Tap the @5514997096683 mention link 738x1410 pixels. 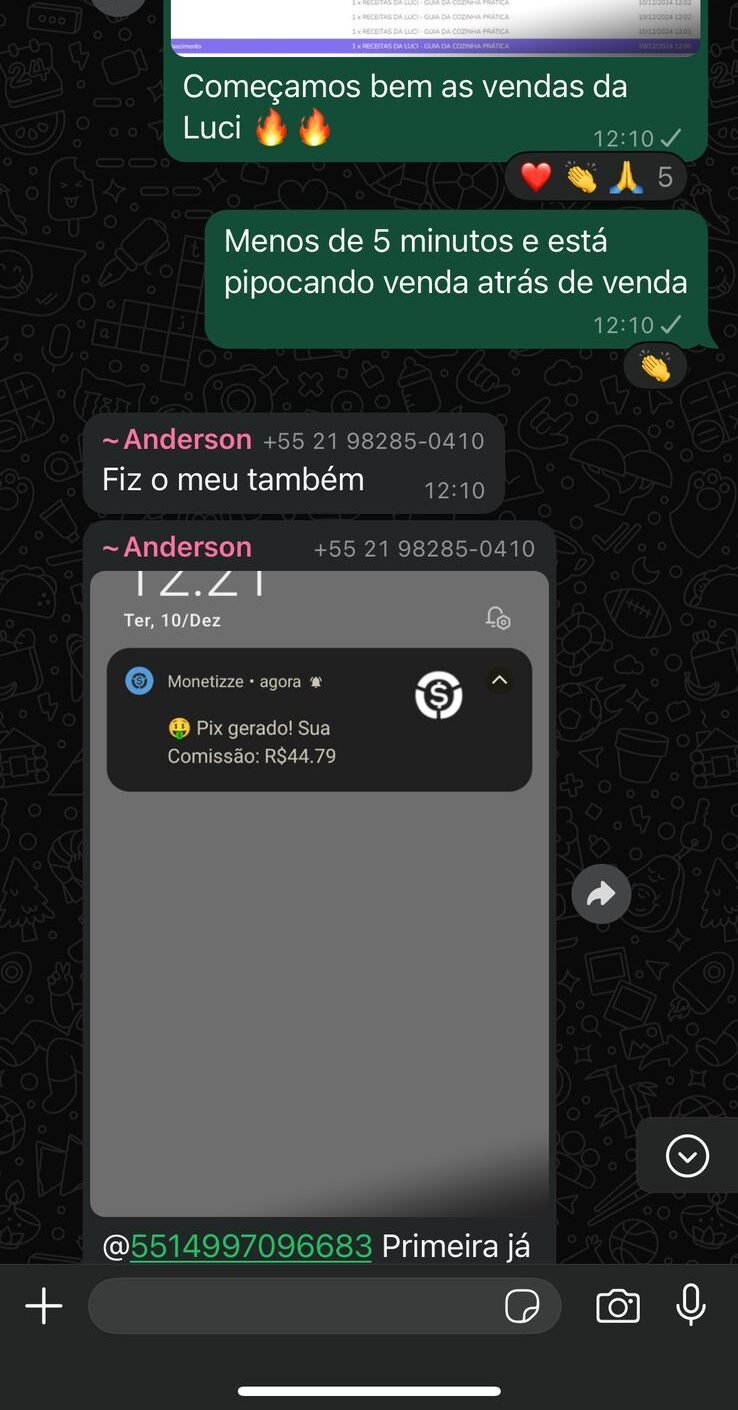coord(251,1246)
